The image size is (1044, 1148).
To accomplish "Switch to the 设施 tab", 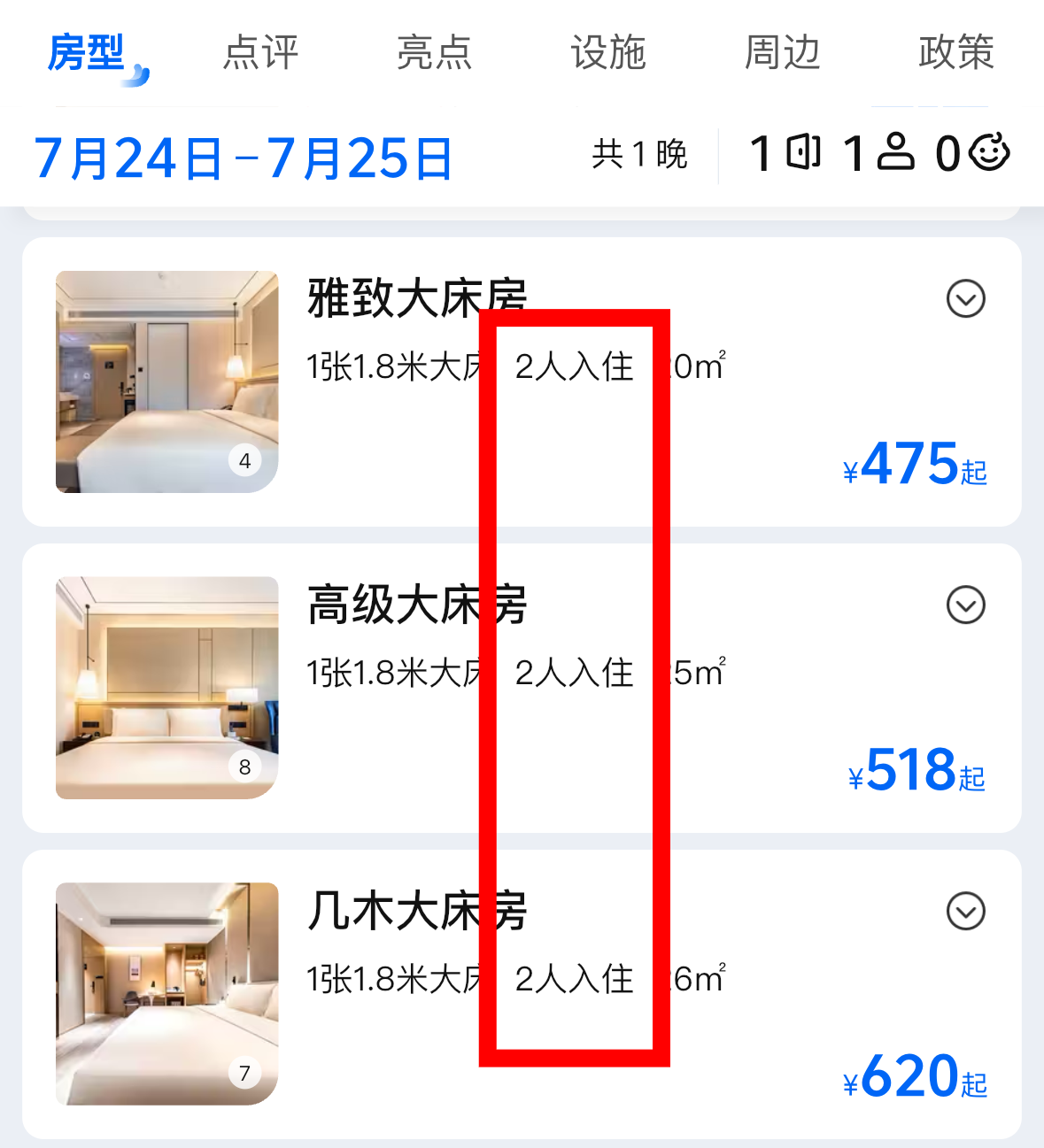I will (608, 53).
